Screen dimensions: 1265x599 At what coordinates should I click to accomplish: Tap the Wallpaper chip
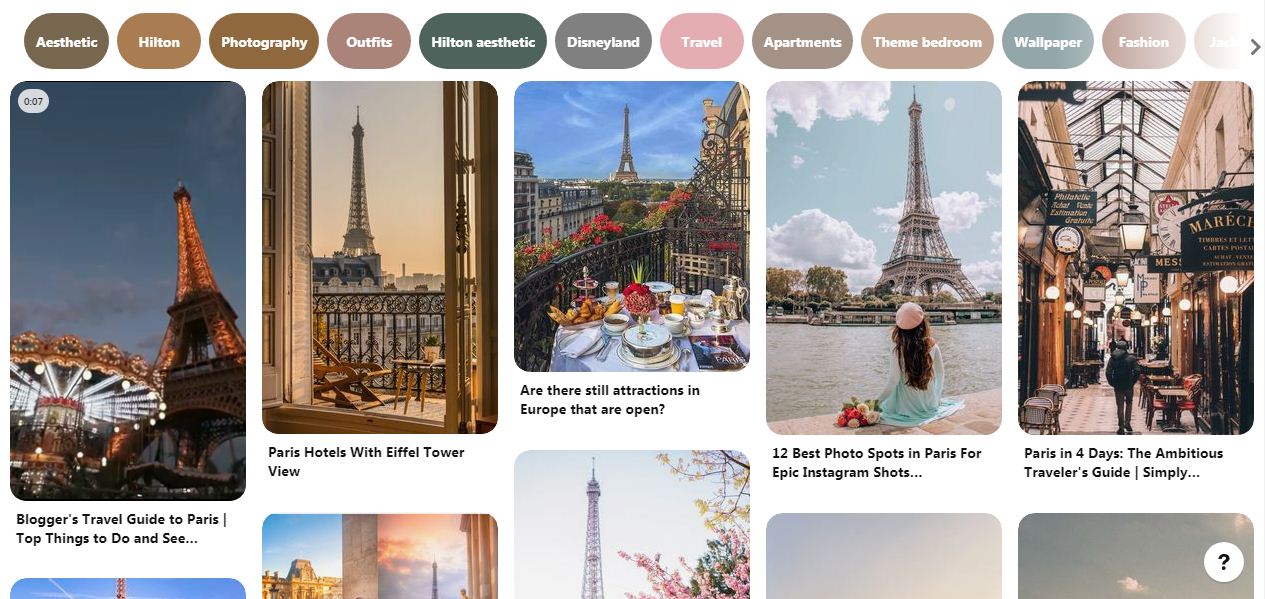pos(1048,42)
